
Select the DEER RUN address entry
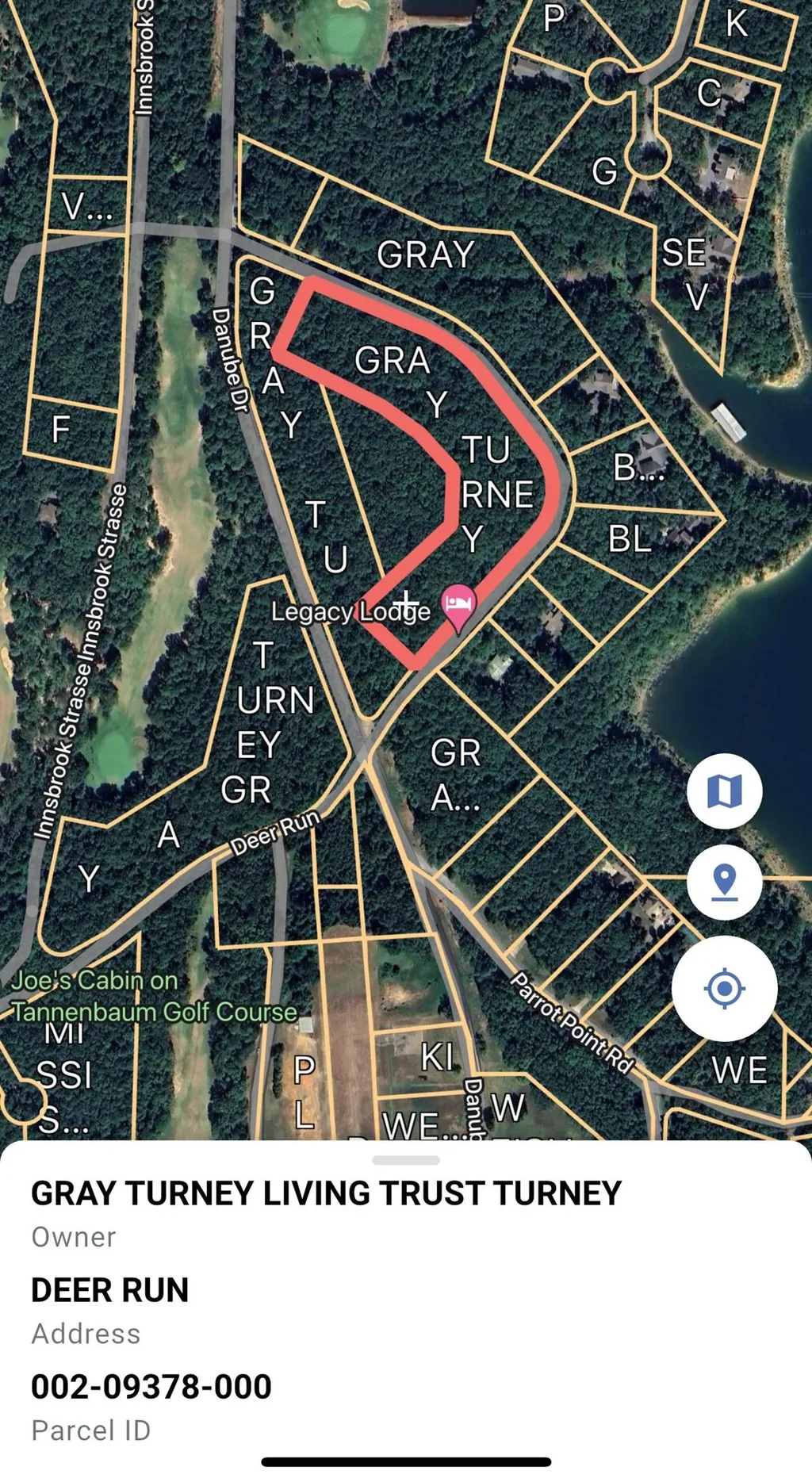click(x=109, y=1290)
